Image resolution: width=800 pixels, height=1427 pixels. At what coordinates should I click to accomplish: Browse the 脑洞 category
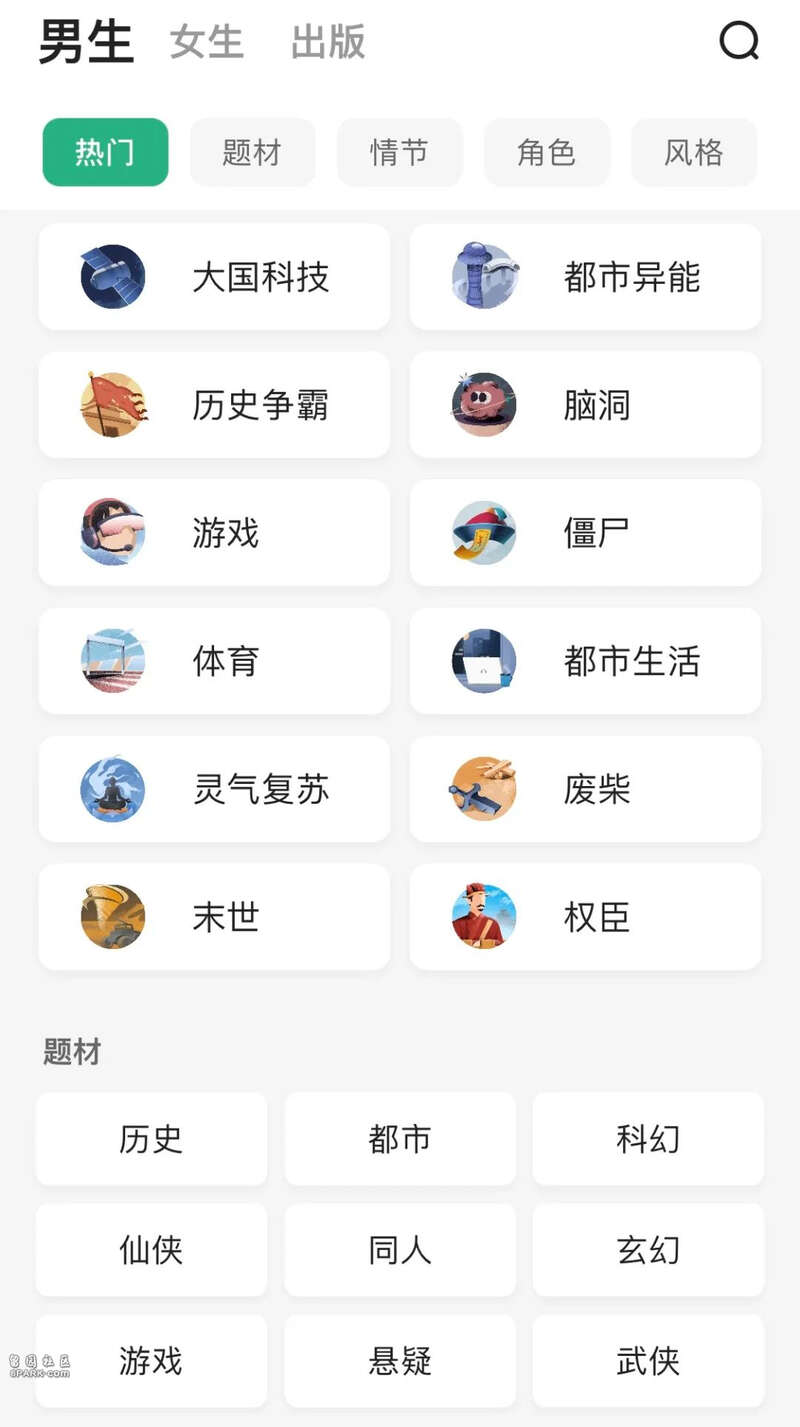pos(585,405)
